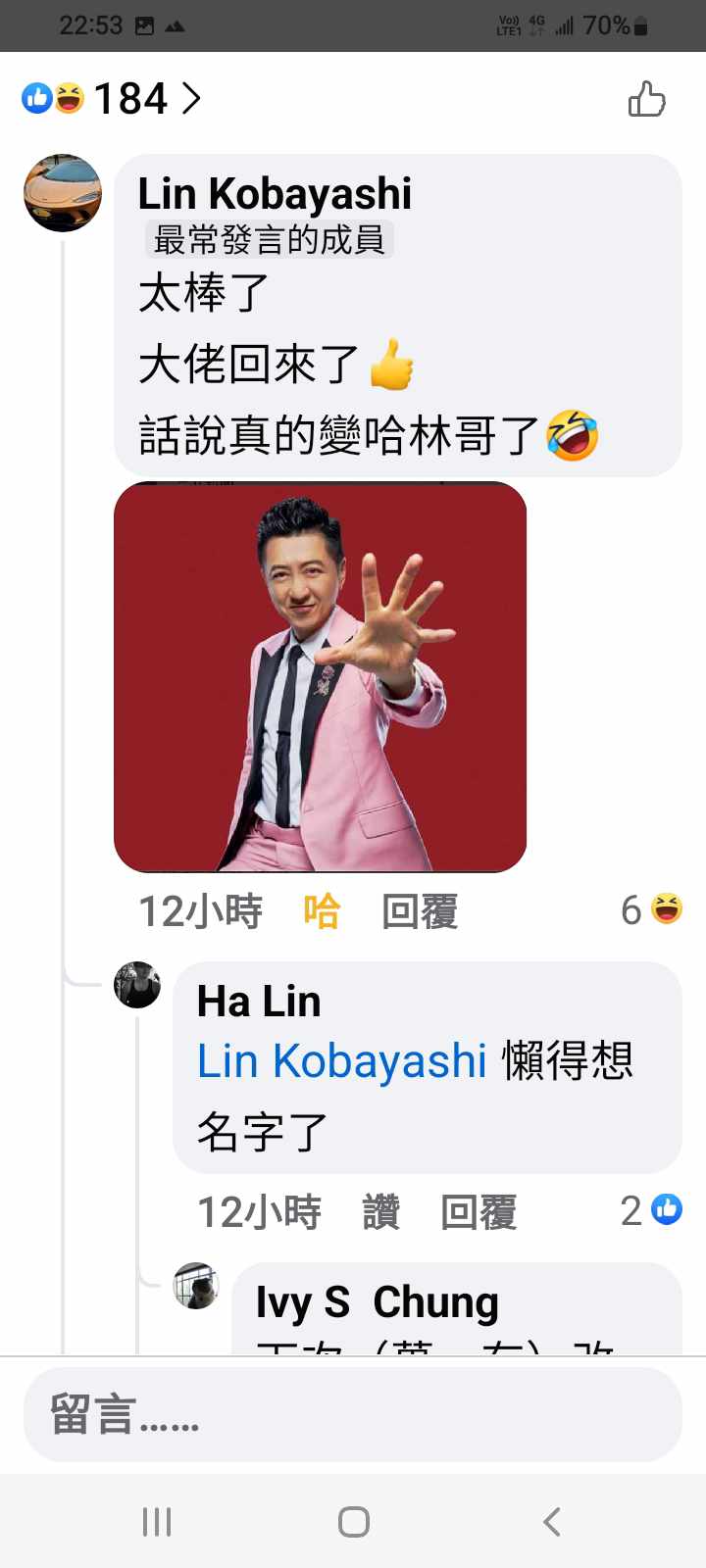Toggle the 哈 reaction on Lin Kobayashi's comment
Image resolution: width=706 pixels, height=1568 pixels.
(x=322, y=911)
